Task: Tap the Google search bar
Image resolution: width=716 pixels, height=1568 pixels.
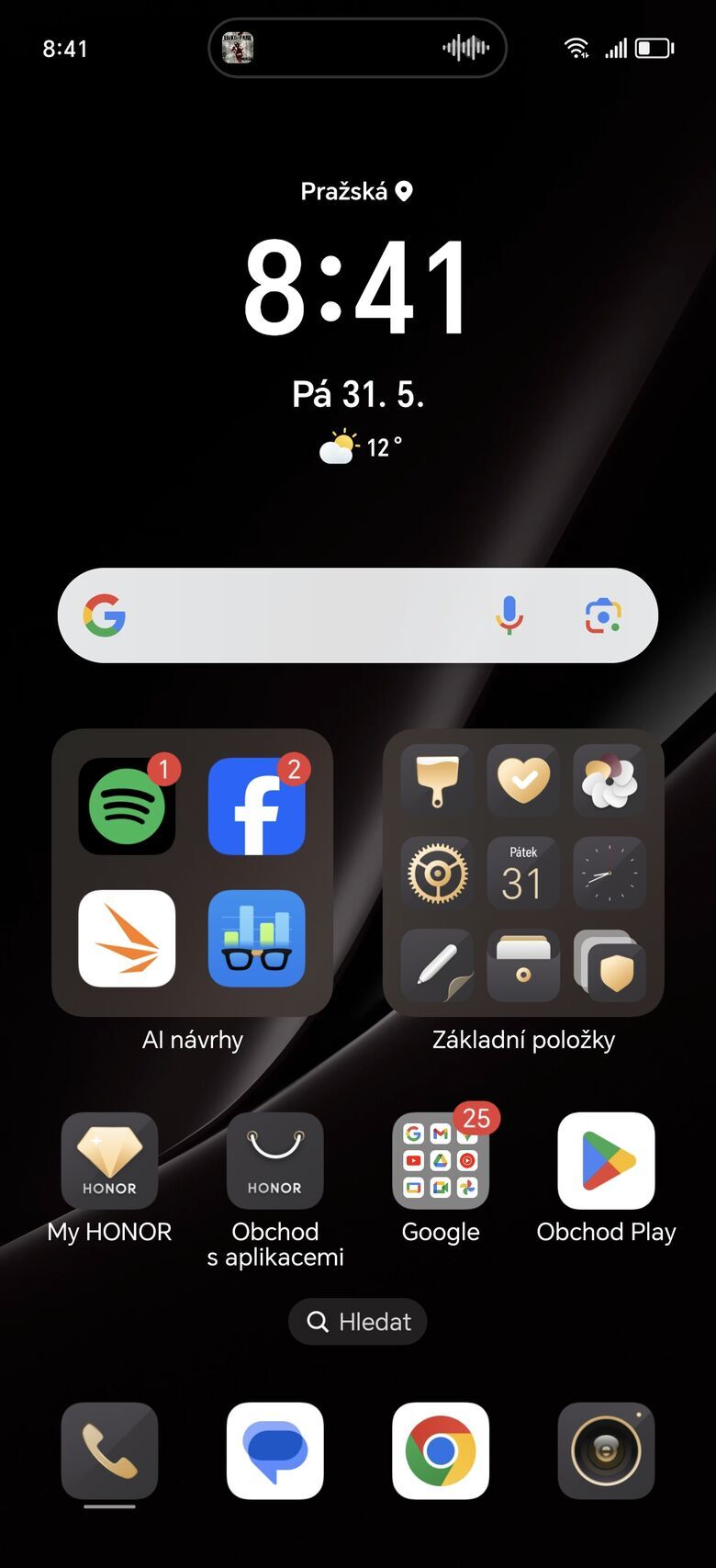Action: point(303,615)
